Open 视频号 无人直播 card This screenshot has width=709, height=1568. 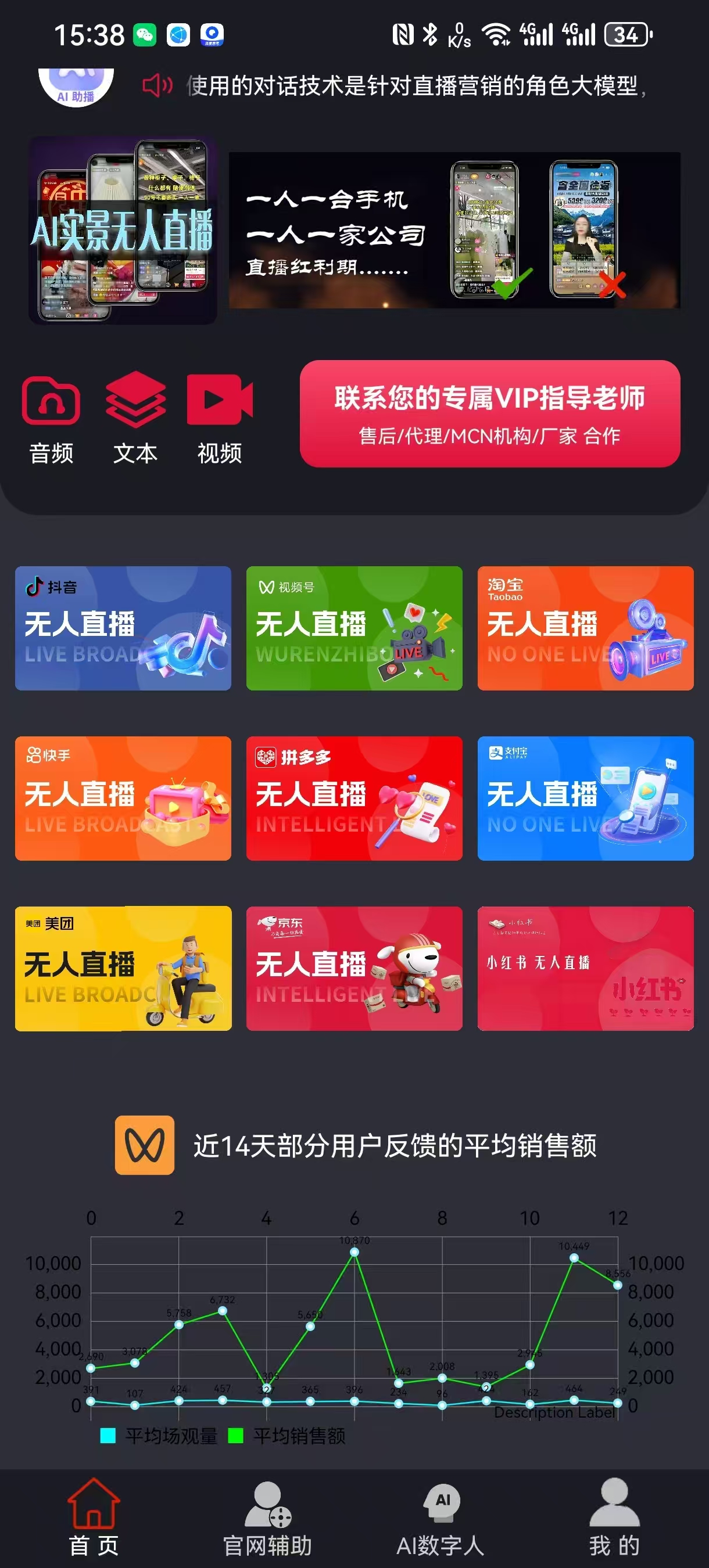coord(354,628)
